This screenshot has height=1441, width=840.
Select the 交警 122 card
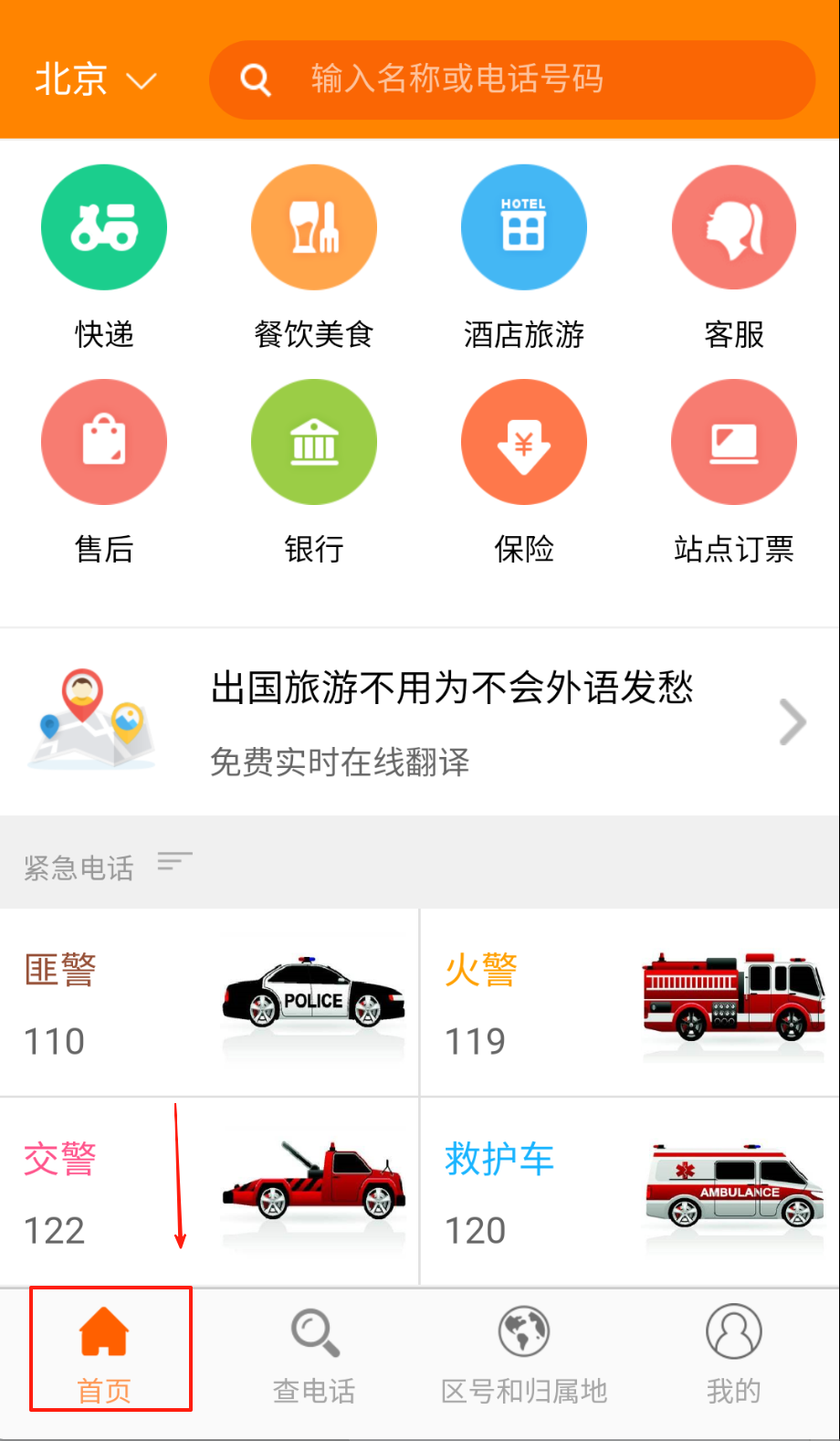(209, 1193)
